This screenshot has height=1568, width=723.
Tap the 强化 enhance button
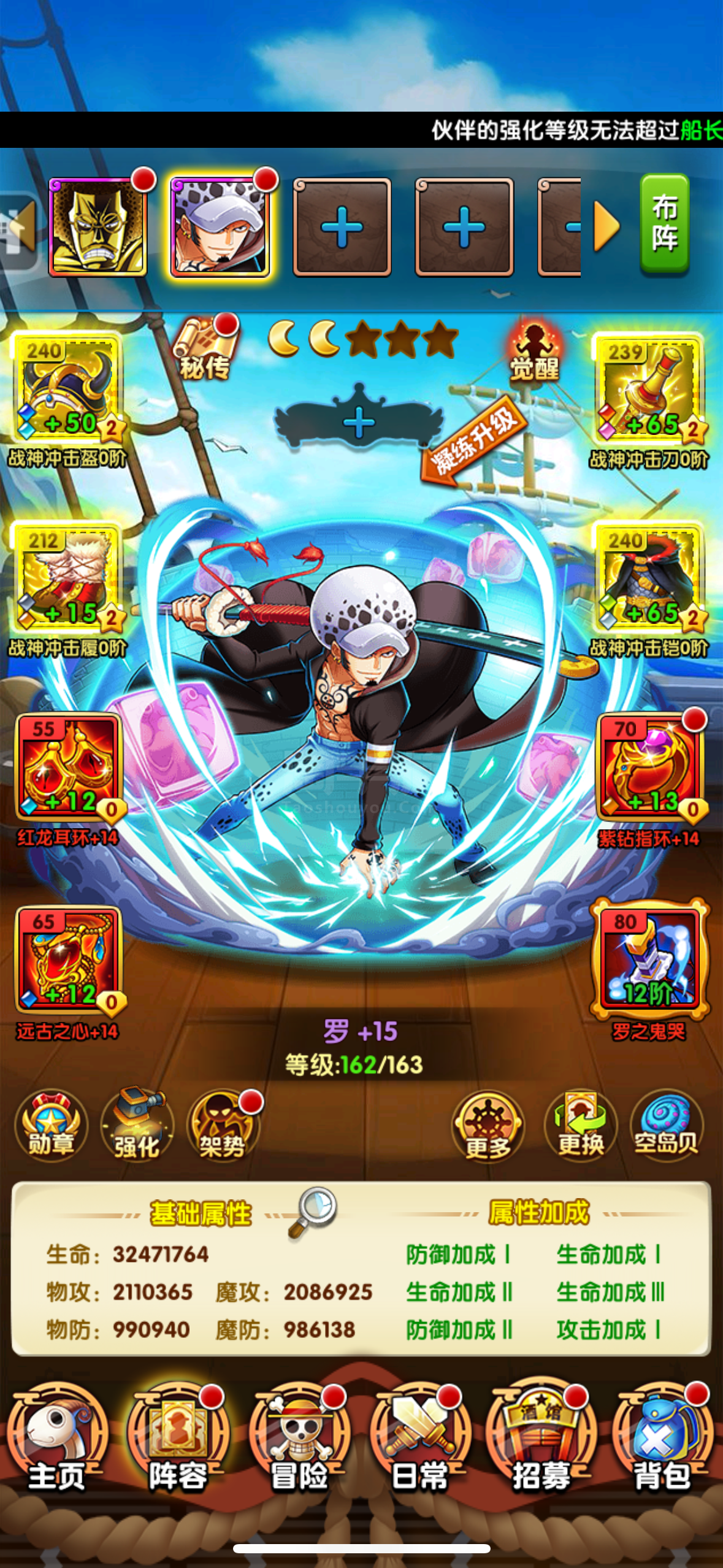click(137, 1125)
